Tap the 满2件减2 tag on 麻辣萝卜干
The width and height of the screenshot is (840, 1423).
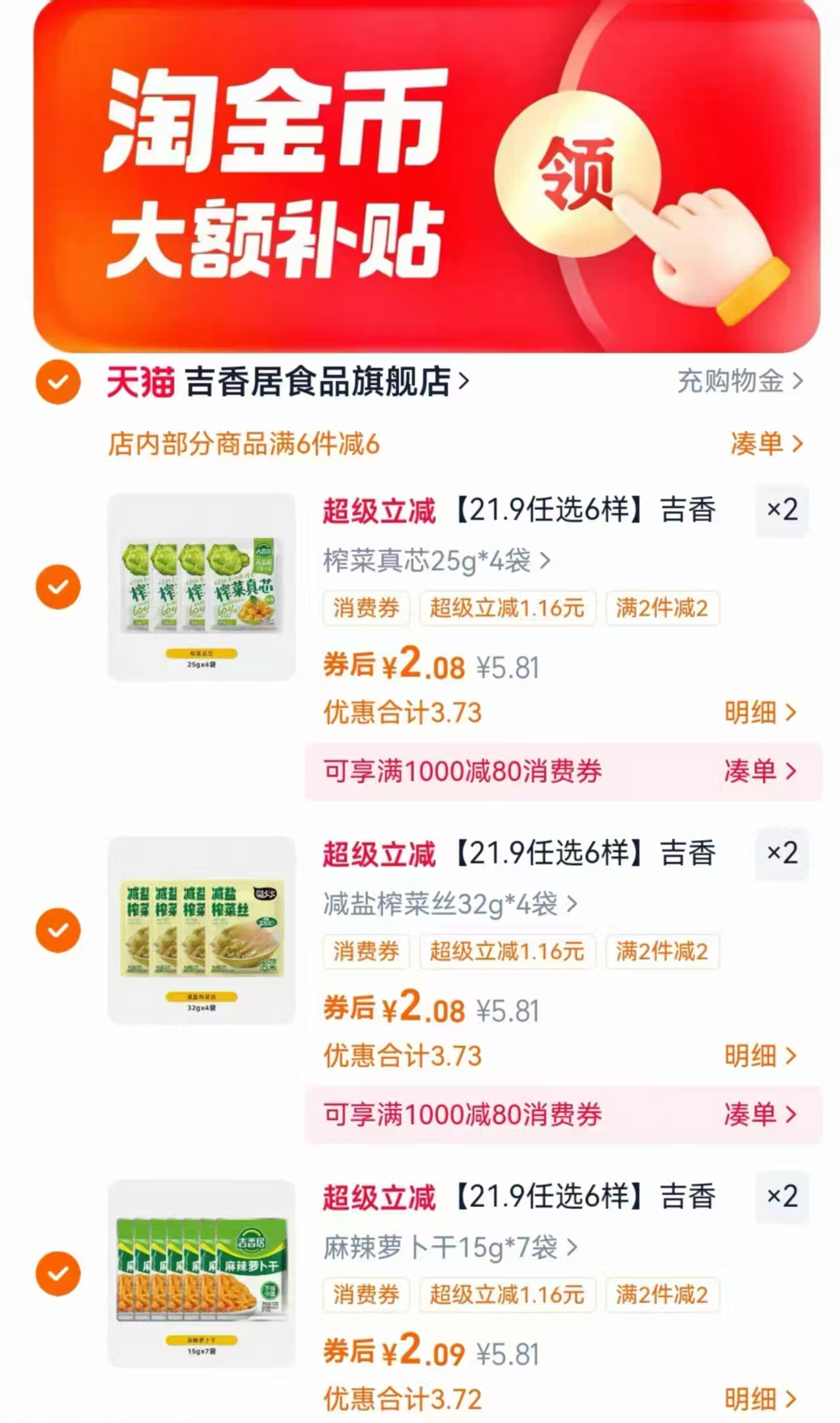pyautogui.click(x=660, y=1295)
